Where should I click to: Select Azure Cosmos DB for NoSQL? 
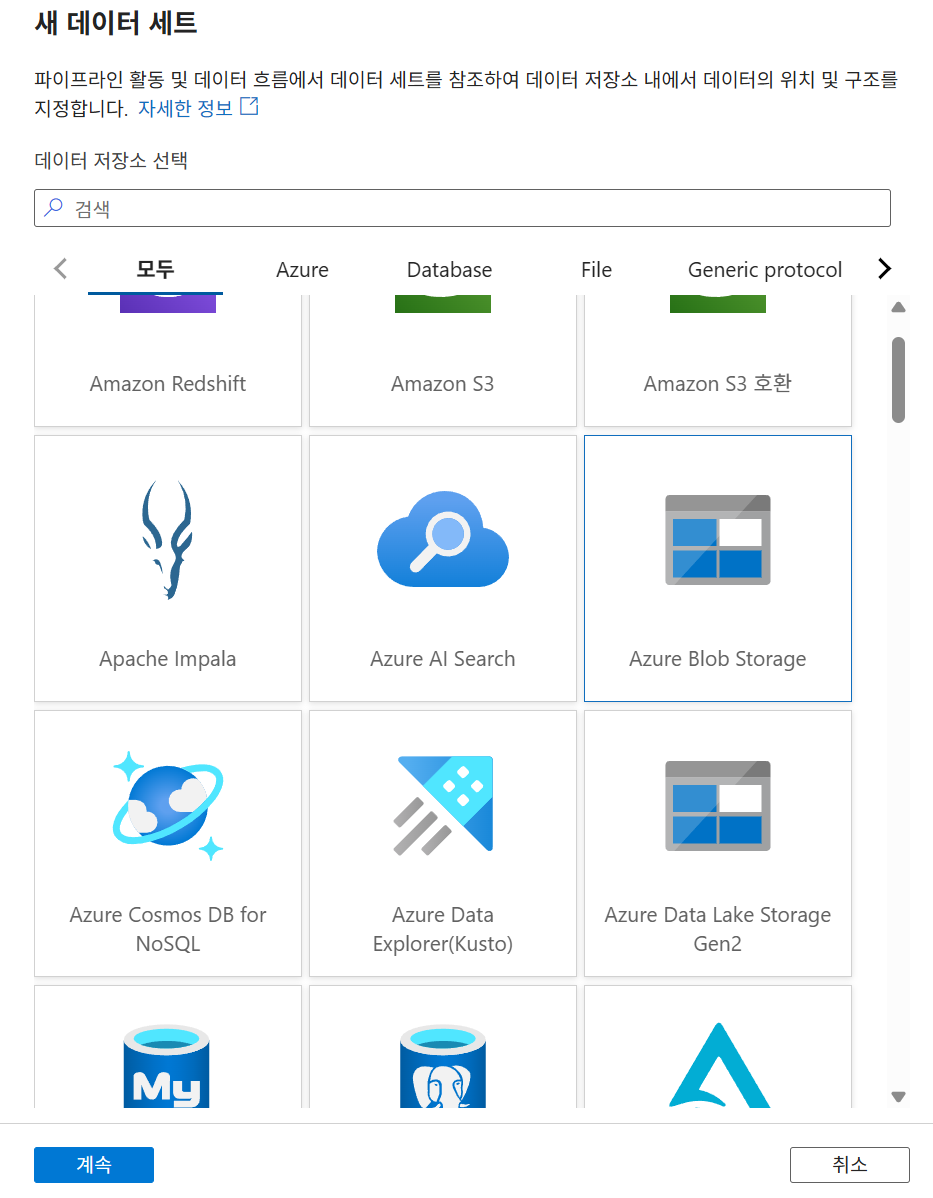click(x=168, y=843)
